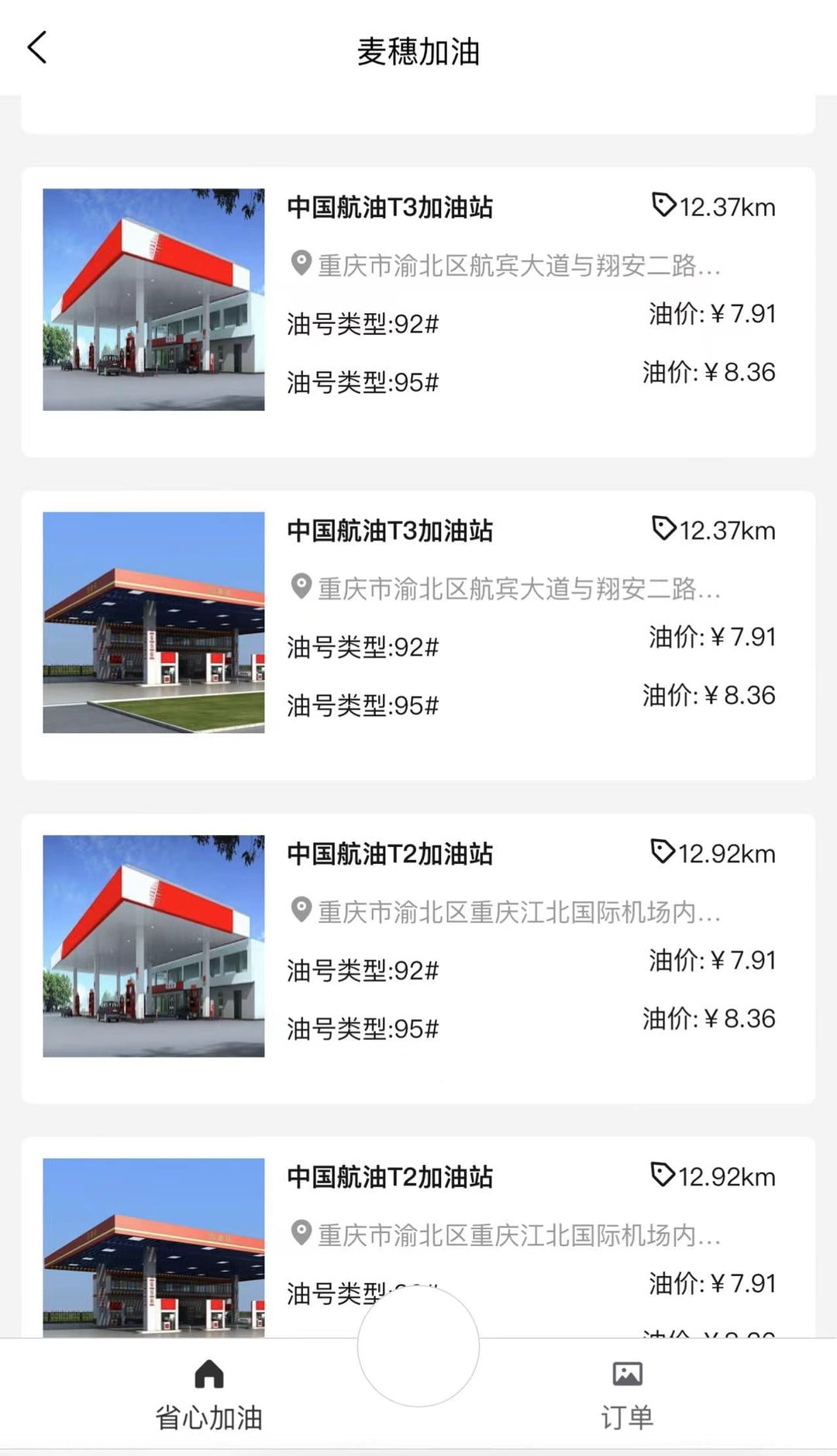Open 中国航油T3加油站 card with white-canopy photo
Screen dimensions: 837x1456
(418, 312)
